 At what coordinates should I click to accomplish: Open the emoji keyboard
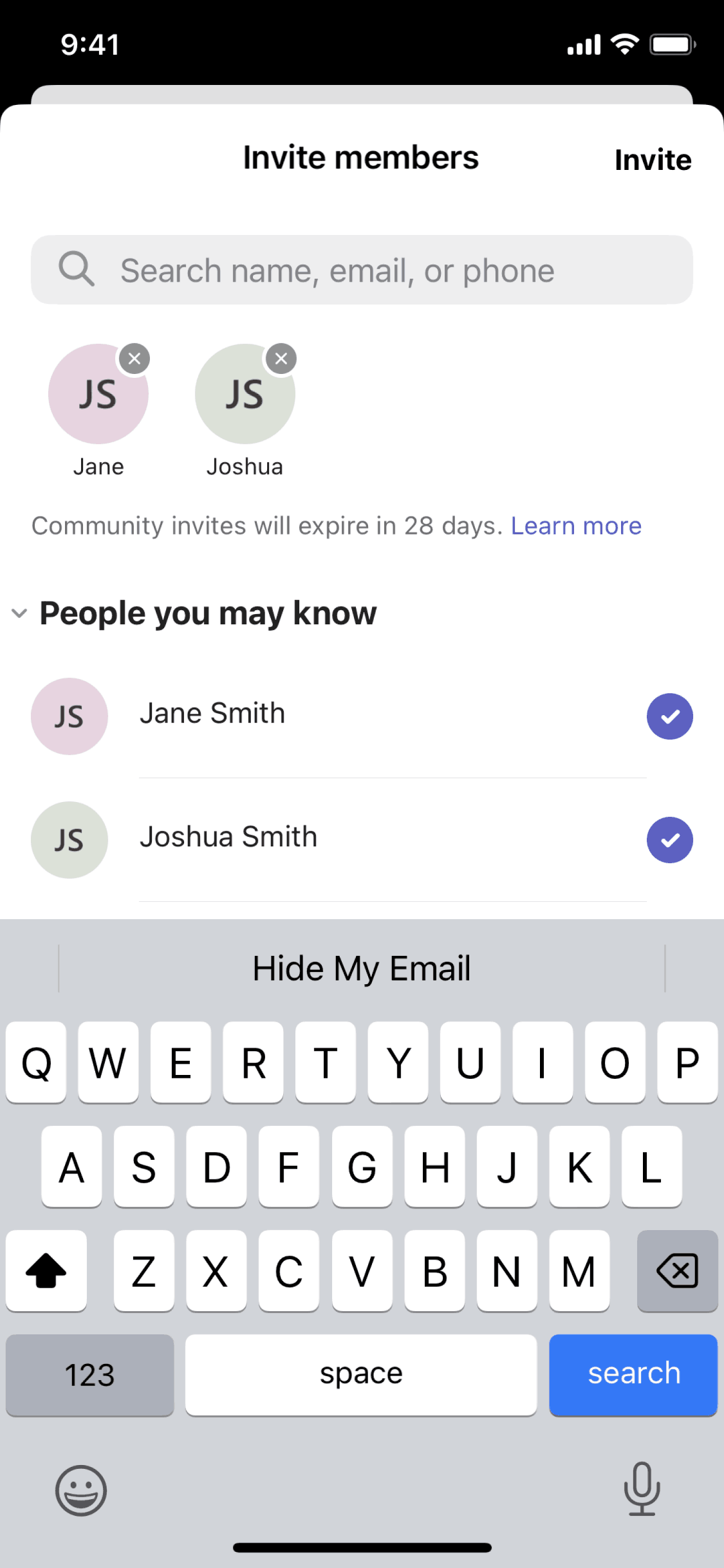click(81, 1490)
